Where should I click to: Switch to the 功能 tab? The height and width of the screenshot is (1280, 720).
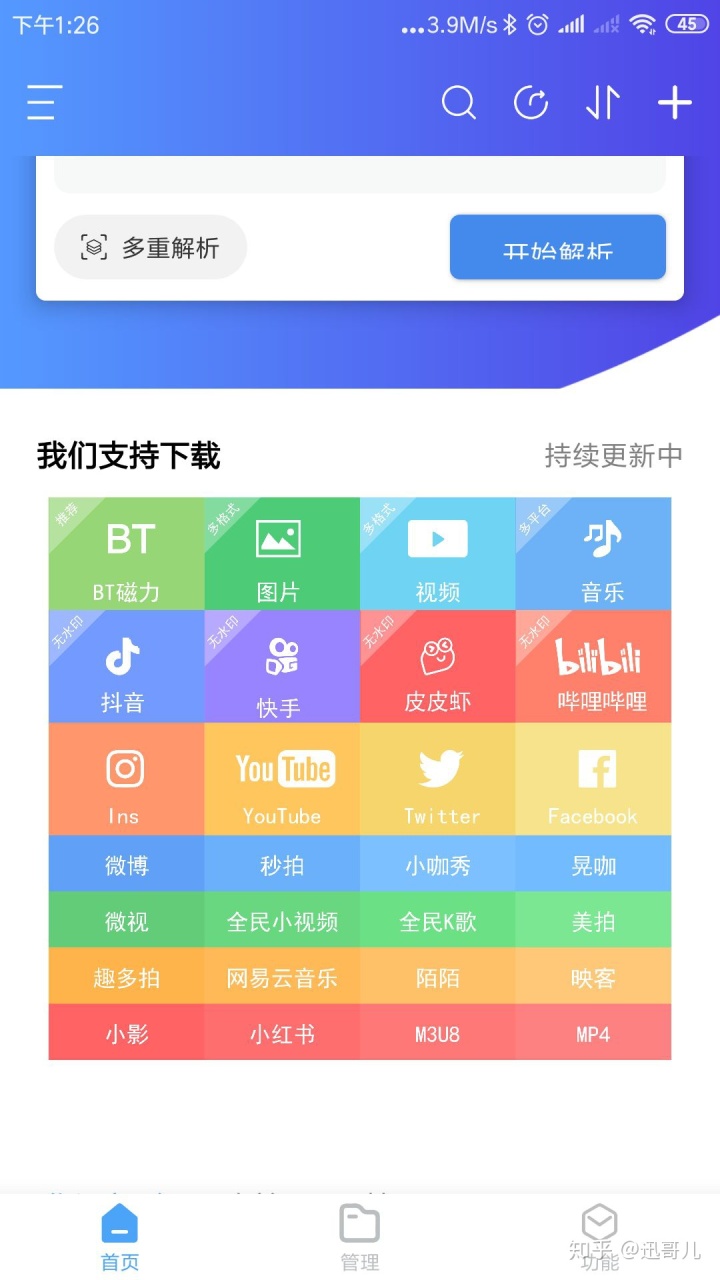(600, 1238)
